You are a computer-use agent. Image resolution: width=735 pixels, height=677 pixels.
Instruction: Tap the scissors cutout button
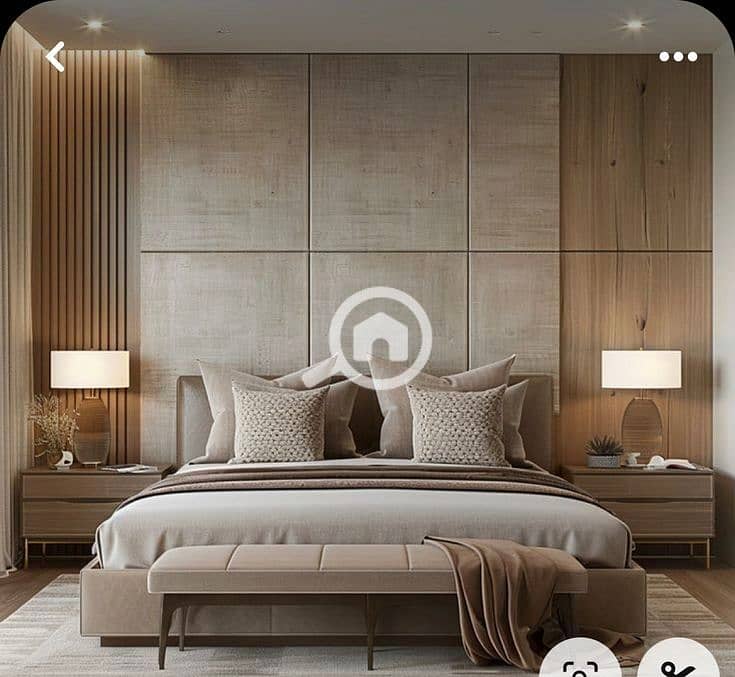(678, 664)
